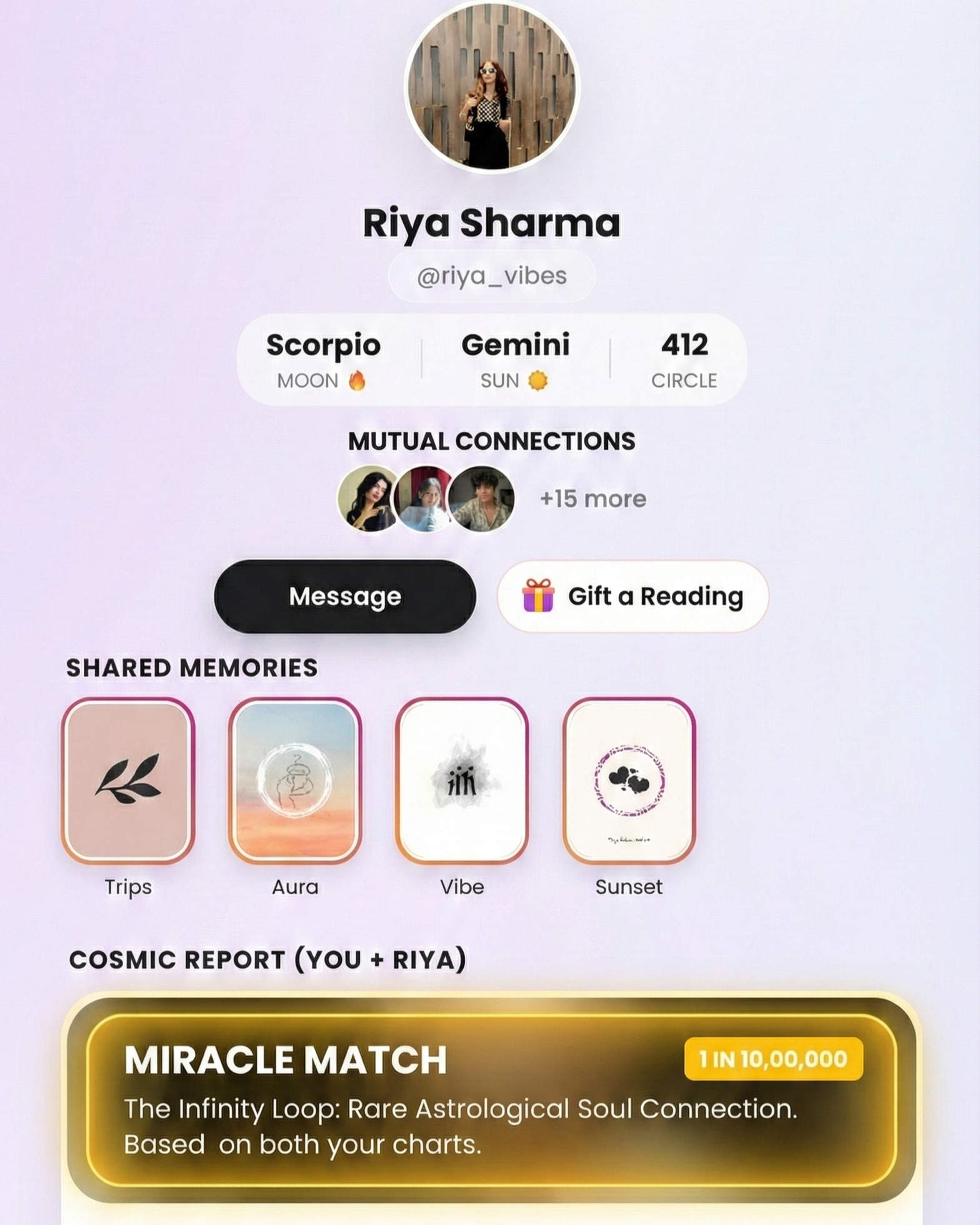Open the Miracle Match cosmic report
The height and width of the screenshot is (1225, 980).
pyautogui.click(x=491, y=1100)
